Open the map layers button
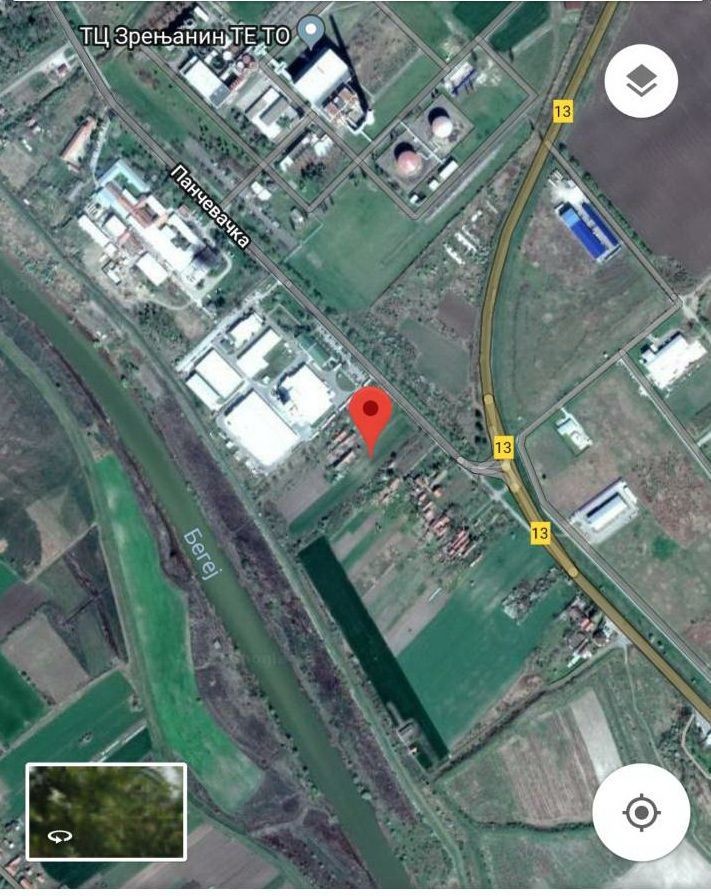The width and height of the screenshot is (711, 896). (641, 81)
